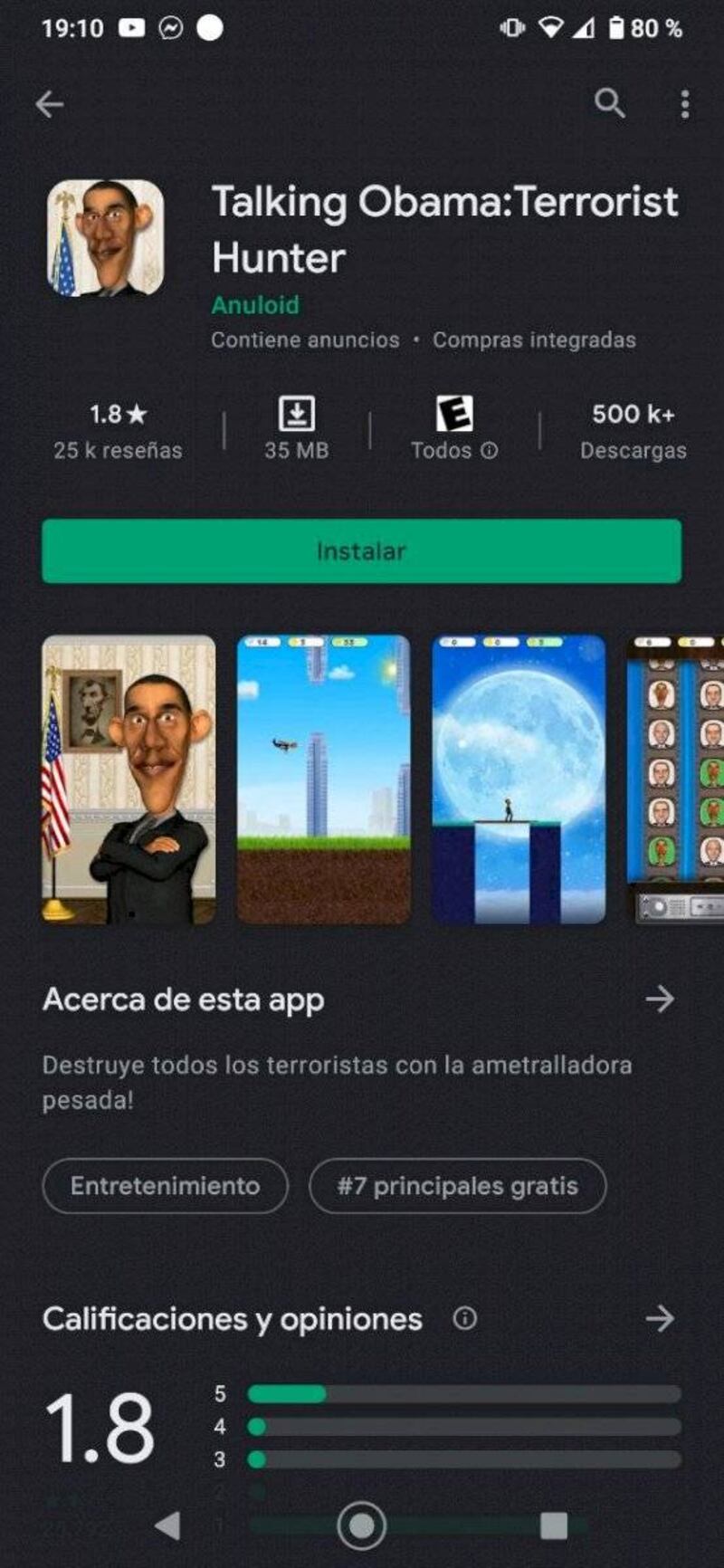
Task: Open the skyscraper gameplay screenshot
Action: tap(323, 779)
